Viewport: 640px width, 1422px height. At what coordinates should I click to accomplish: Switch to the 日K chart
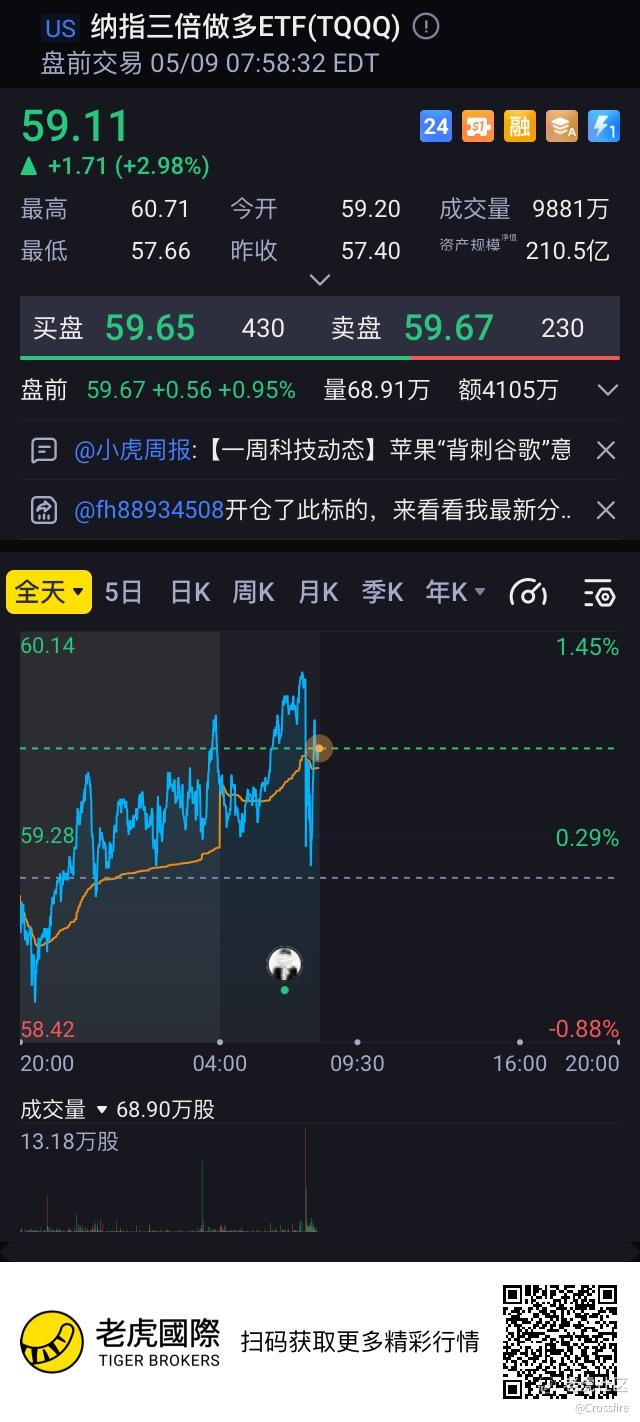coord(190,592)
